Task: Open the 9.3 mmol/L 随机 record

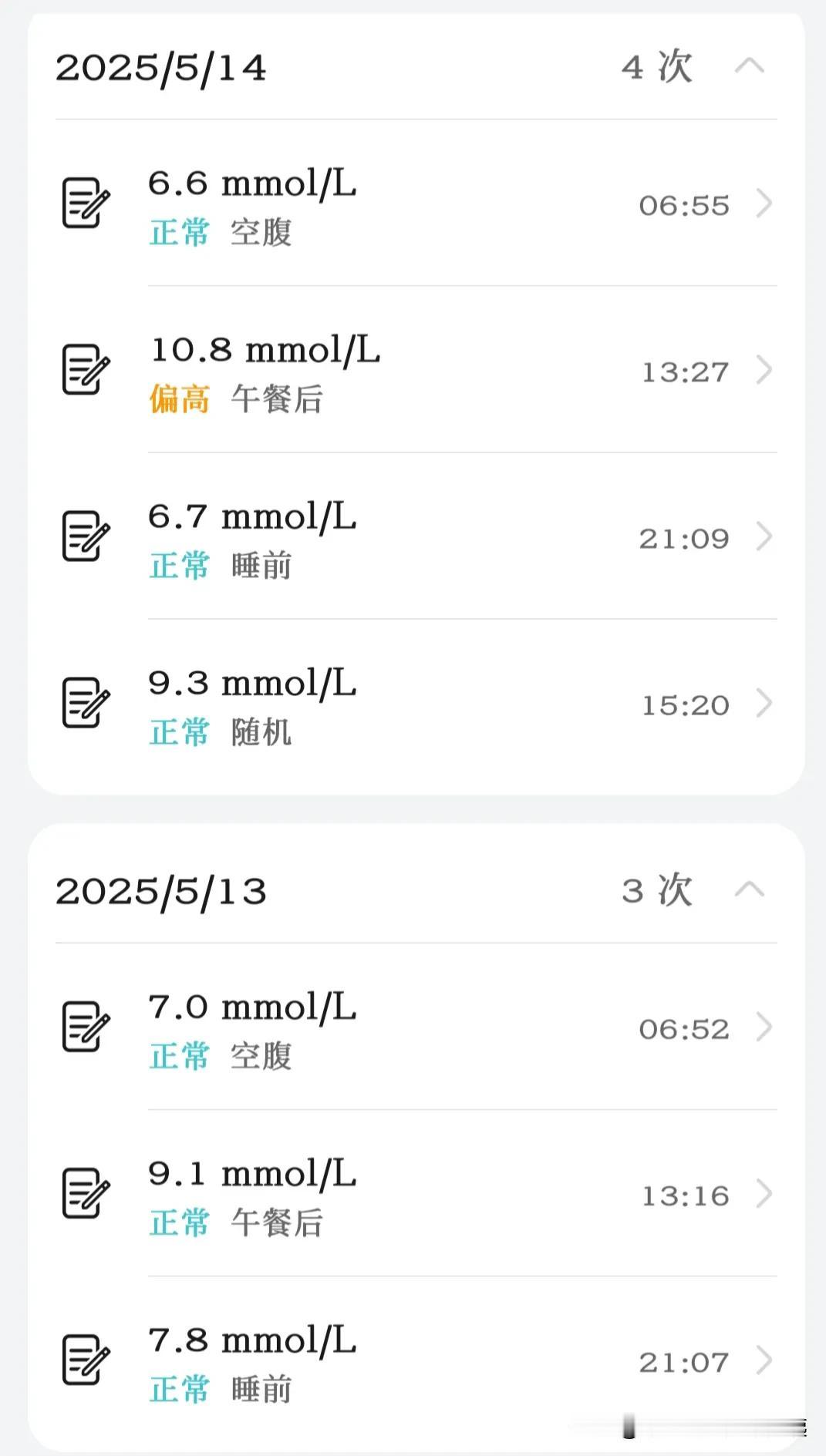Action: pyautogui.click(x=416, y=703)
